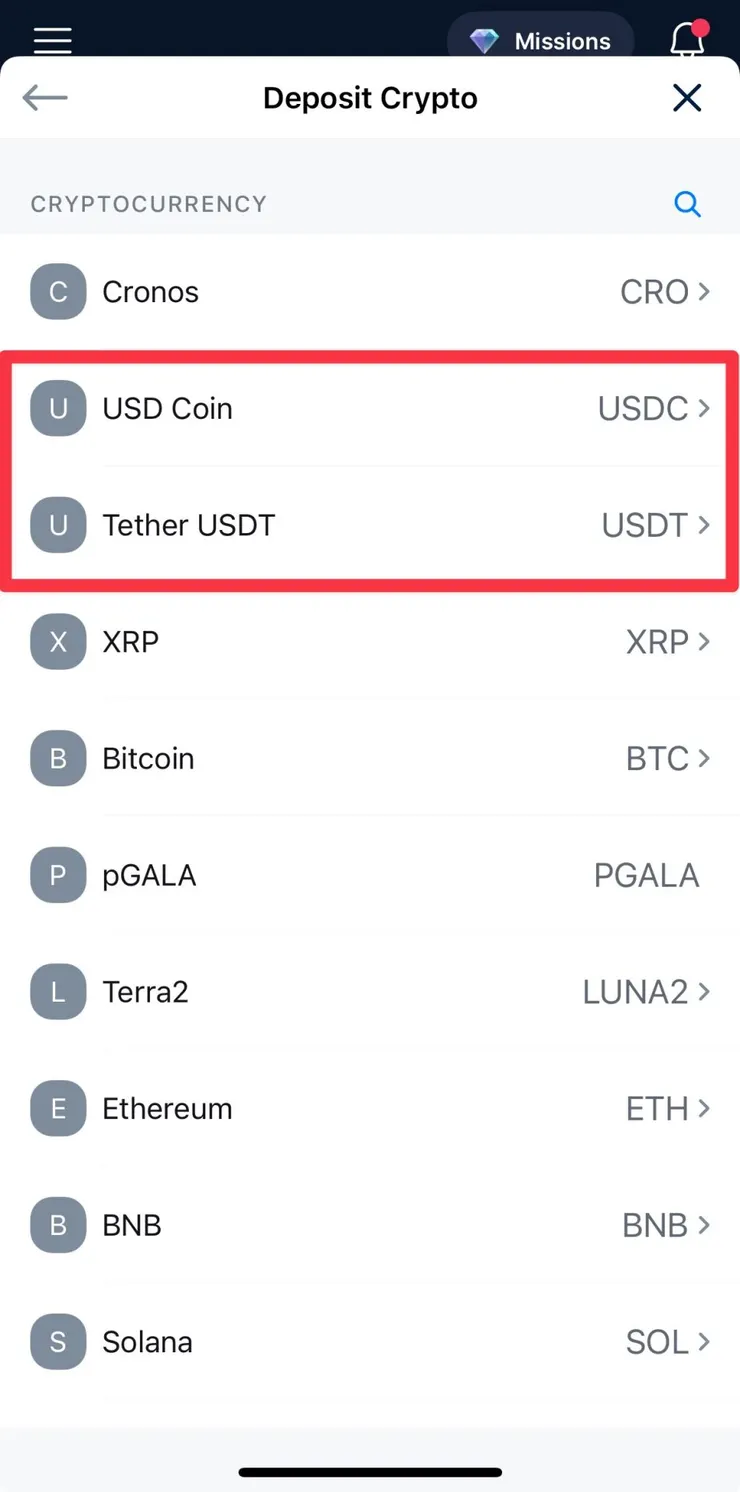Open search with the magnifier icon
Screen dimensions: 740x1492
[688, 204]
